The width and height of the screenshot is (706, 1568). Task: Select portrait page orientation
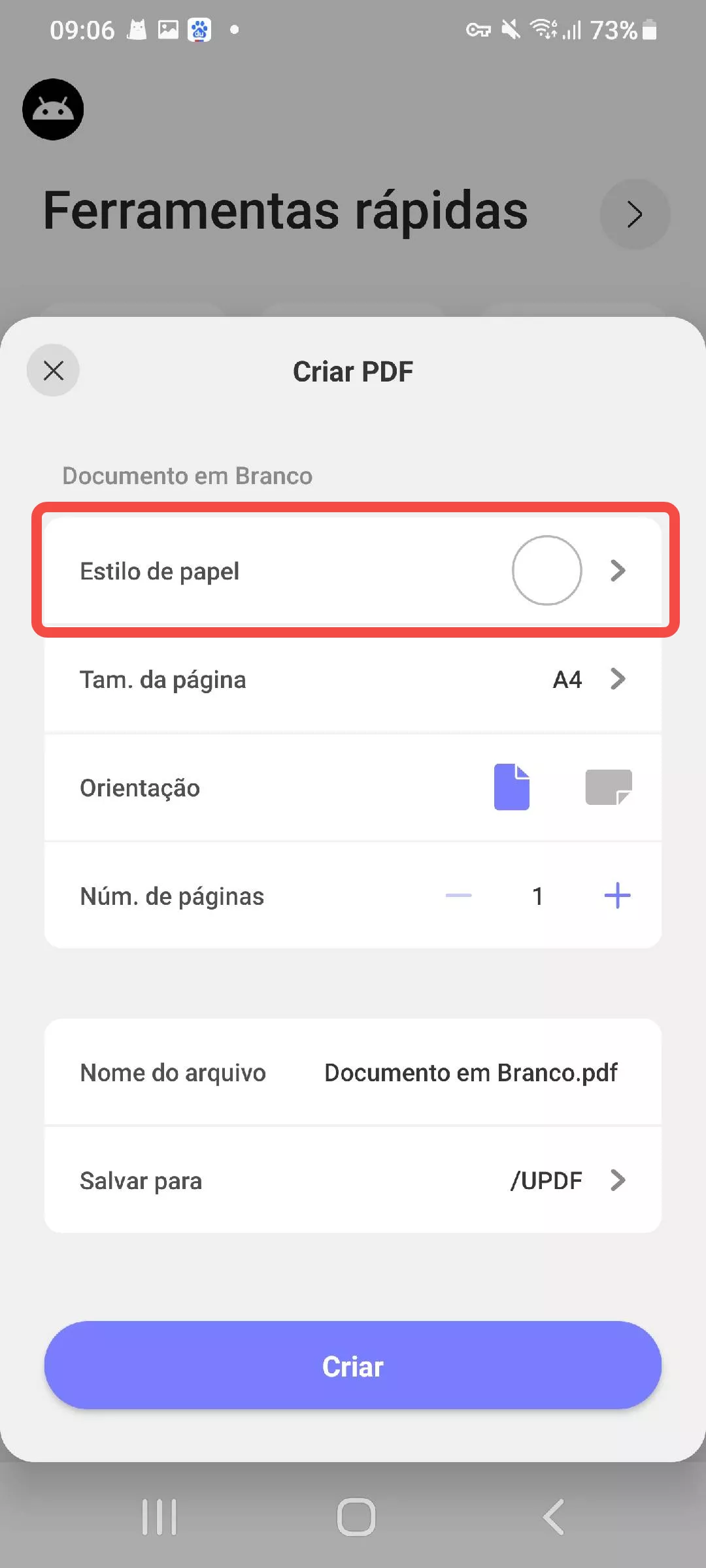(511, 787)
